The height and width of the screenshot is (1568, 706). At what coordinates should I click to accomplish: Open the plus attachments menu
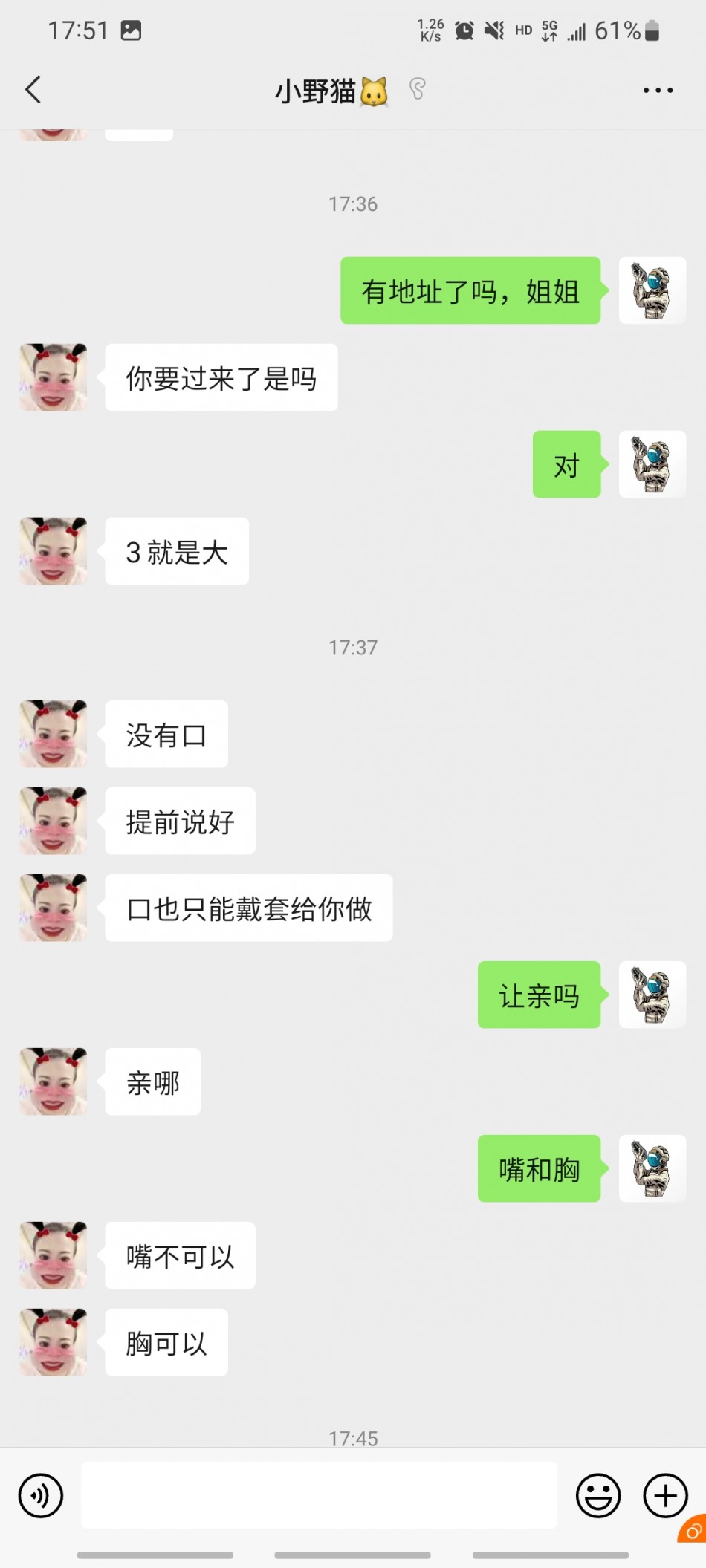(665, 1495)
